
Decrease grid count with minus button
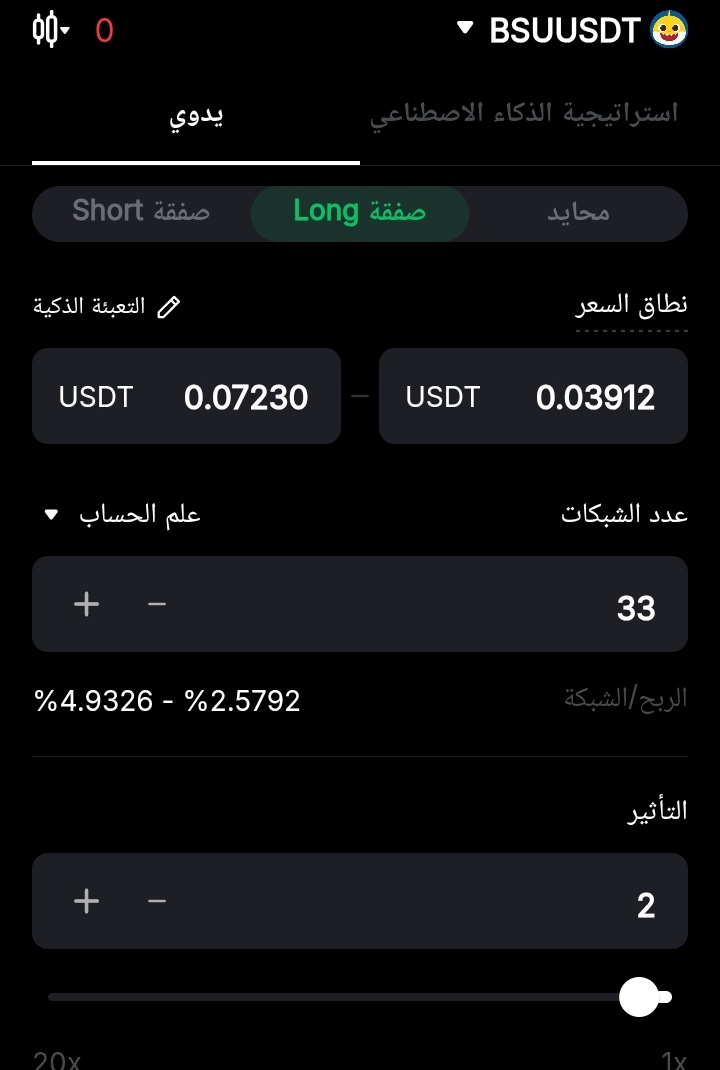click(x=157, y=604)
